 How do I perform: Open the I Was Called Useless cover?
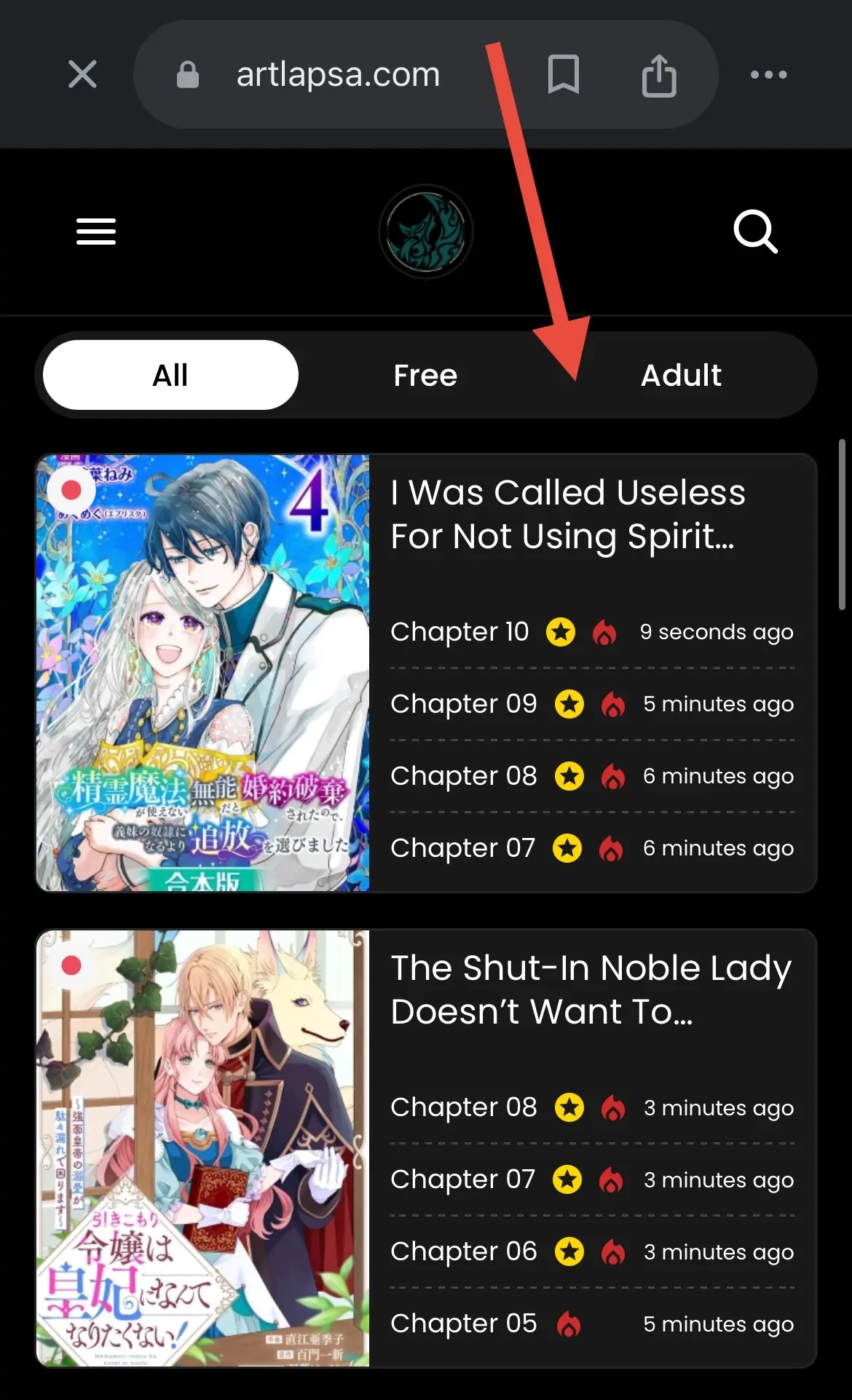[203, 673]
